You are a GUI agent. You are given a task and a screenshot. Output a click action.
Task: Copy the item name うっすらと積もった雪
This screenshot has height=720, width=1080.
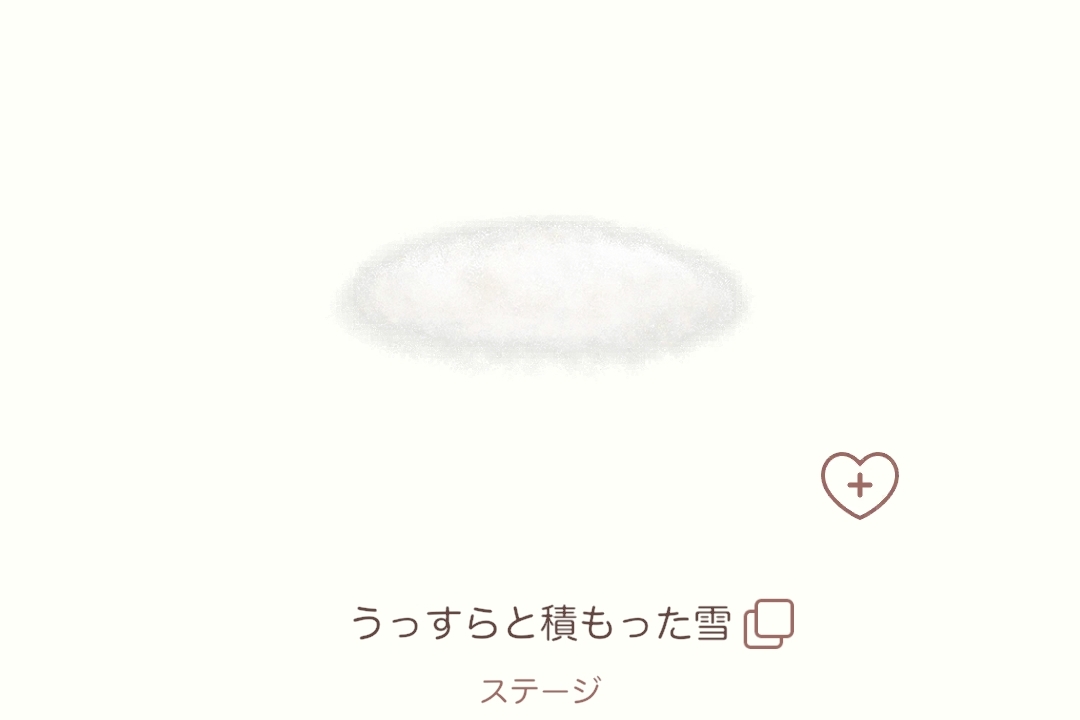click(x=768, y=624)
